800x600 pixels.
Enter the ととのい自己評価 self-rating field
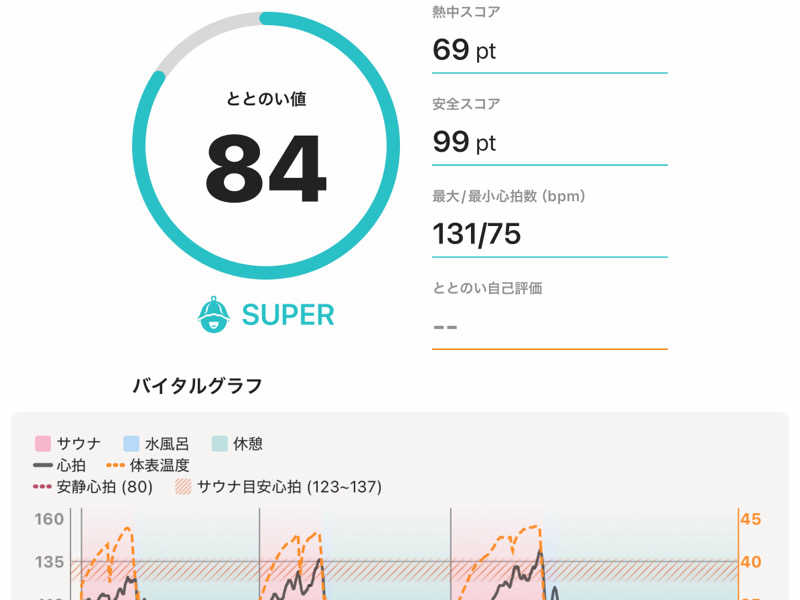pos(549,326)
